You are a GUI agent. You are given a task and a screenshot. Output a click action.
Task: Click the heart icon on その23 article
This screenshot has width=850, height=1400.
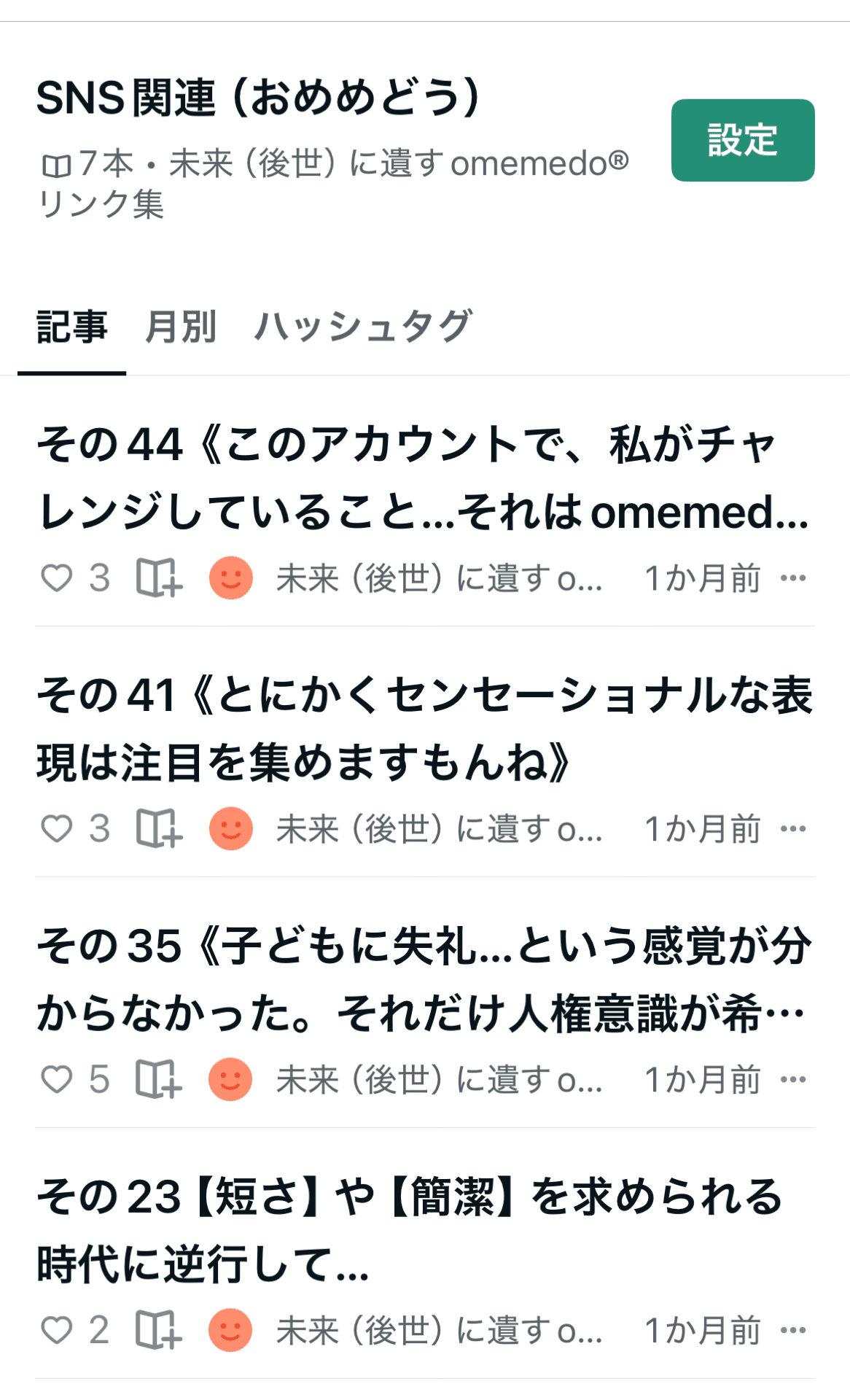coord(58,1331)
